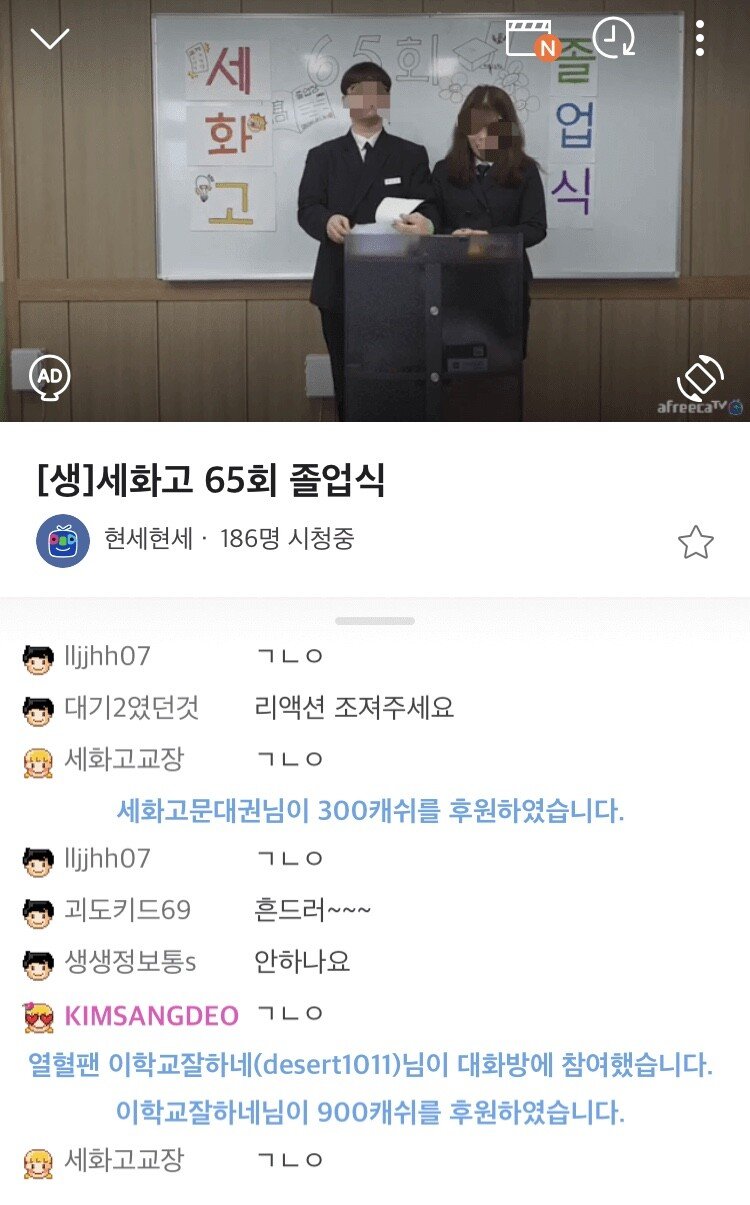Viewport: 750px width, 1205px height.
Task: Open the 현세현세 broadcaster profile
Action: coord(63,541)
